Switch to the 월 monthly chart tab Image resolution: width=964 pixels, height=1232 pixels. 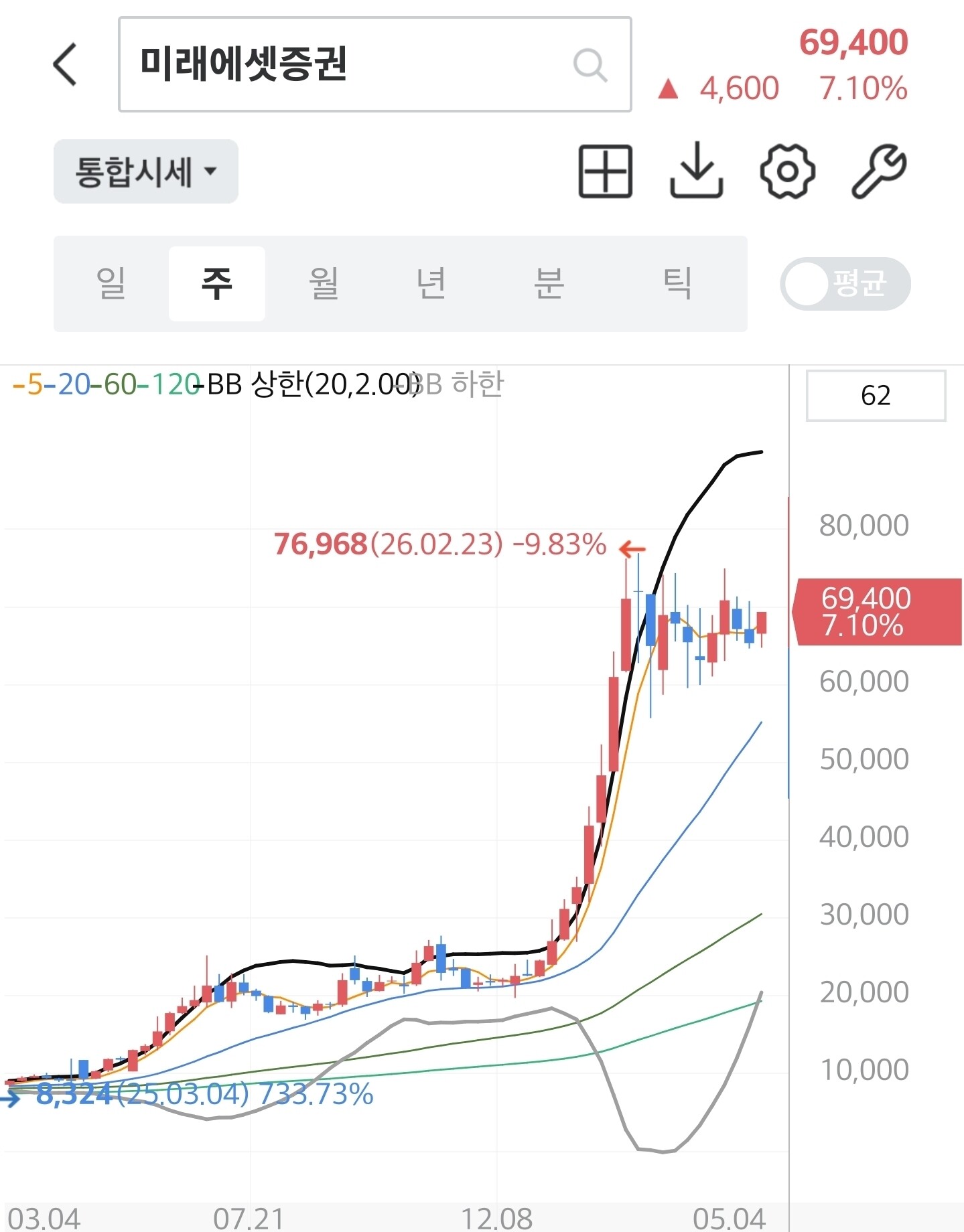click(324, 283)
